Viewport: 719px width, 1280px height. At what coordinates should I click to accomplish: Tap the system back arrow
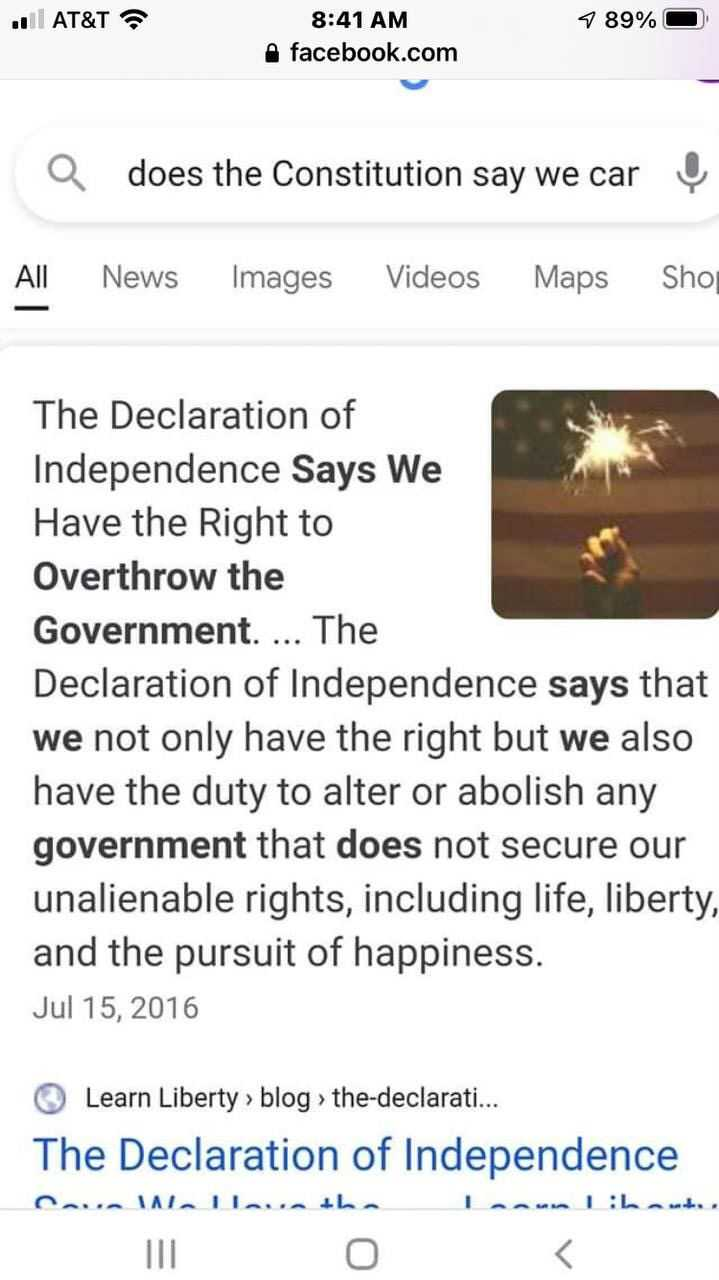pos(564,1252)
